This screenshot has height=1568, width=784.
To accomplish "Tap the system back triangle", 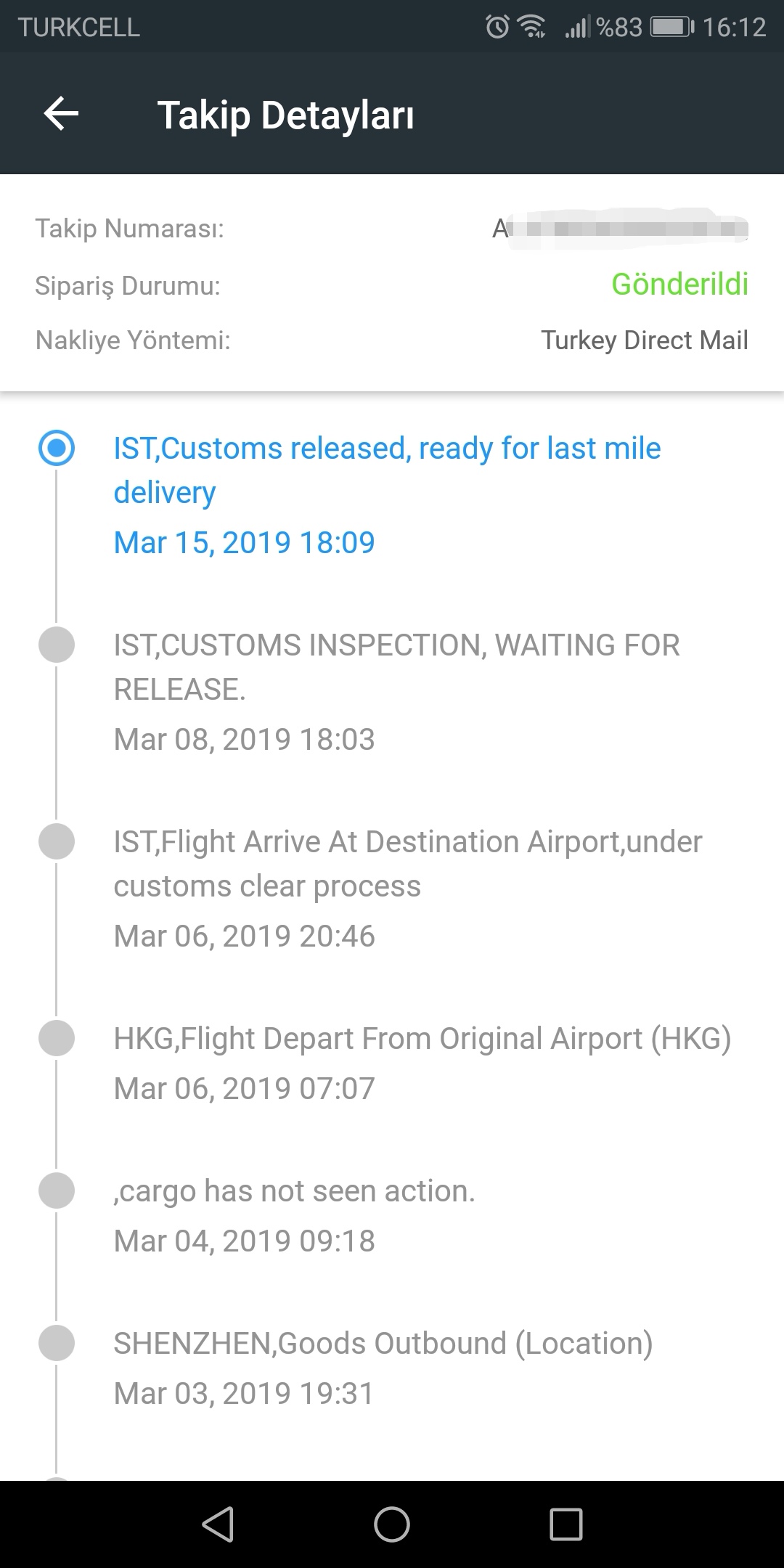I will (x=218, y=1524).
